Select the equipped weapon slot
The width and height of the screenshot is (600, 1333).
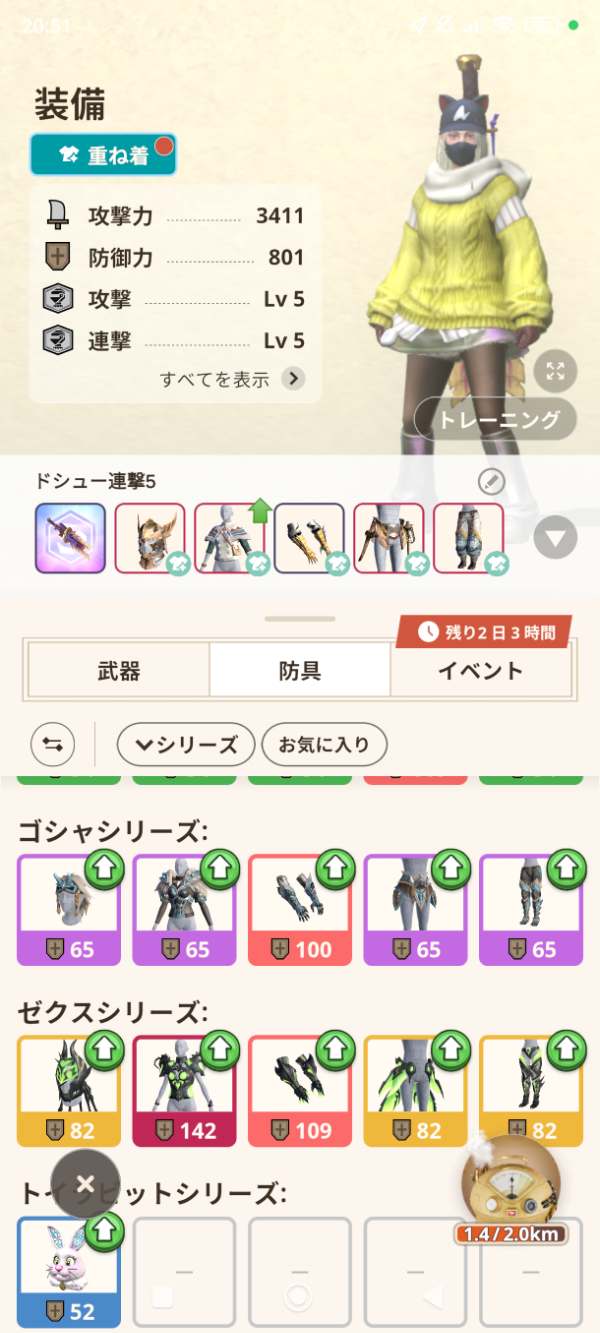click(x=70, y=538)
